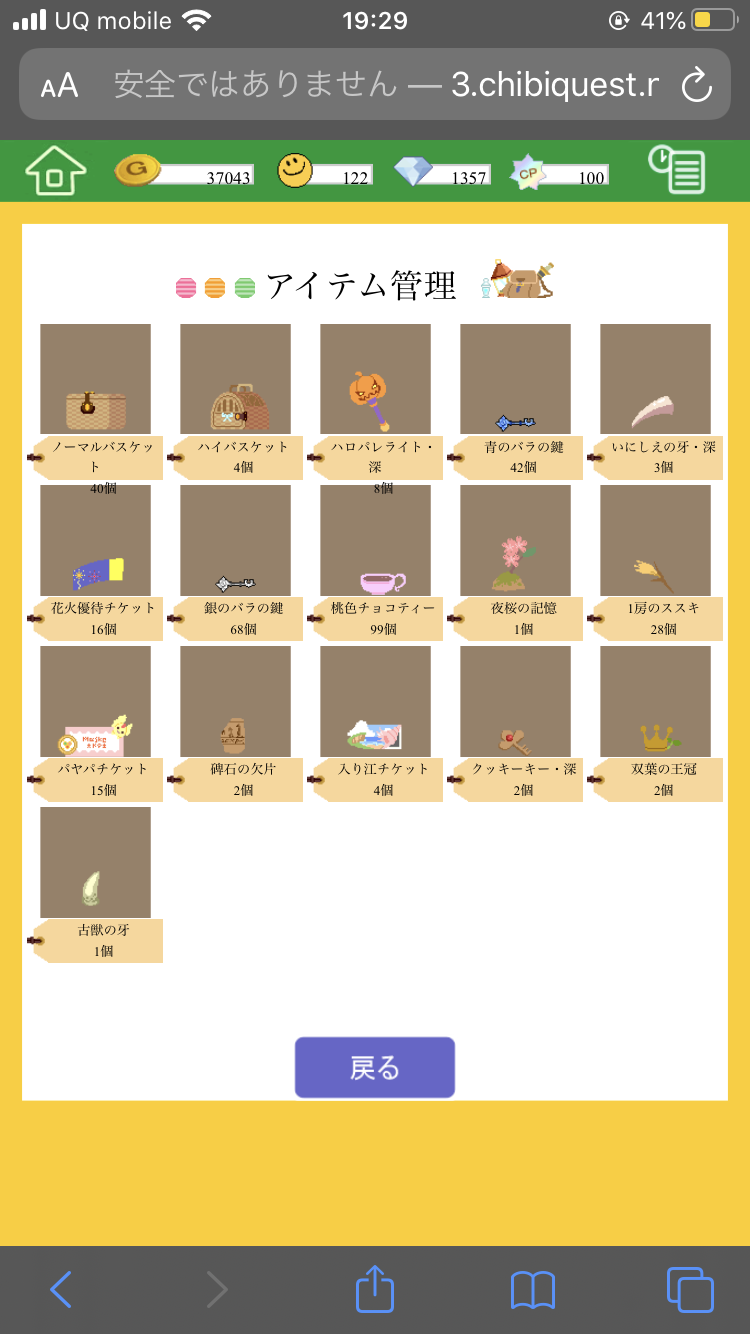750x1334 pixels.
Task: Open いにしえの牙・深 item
Action: click(x=655, y=379)
